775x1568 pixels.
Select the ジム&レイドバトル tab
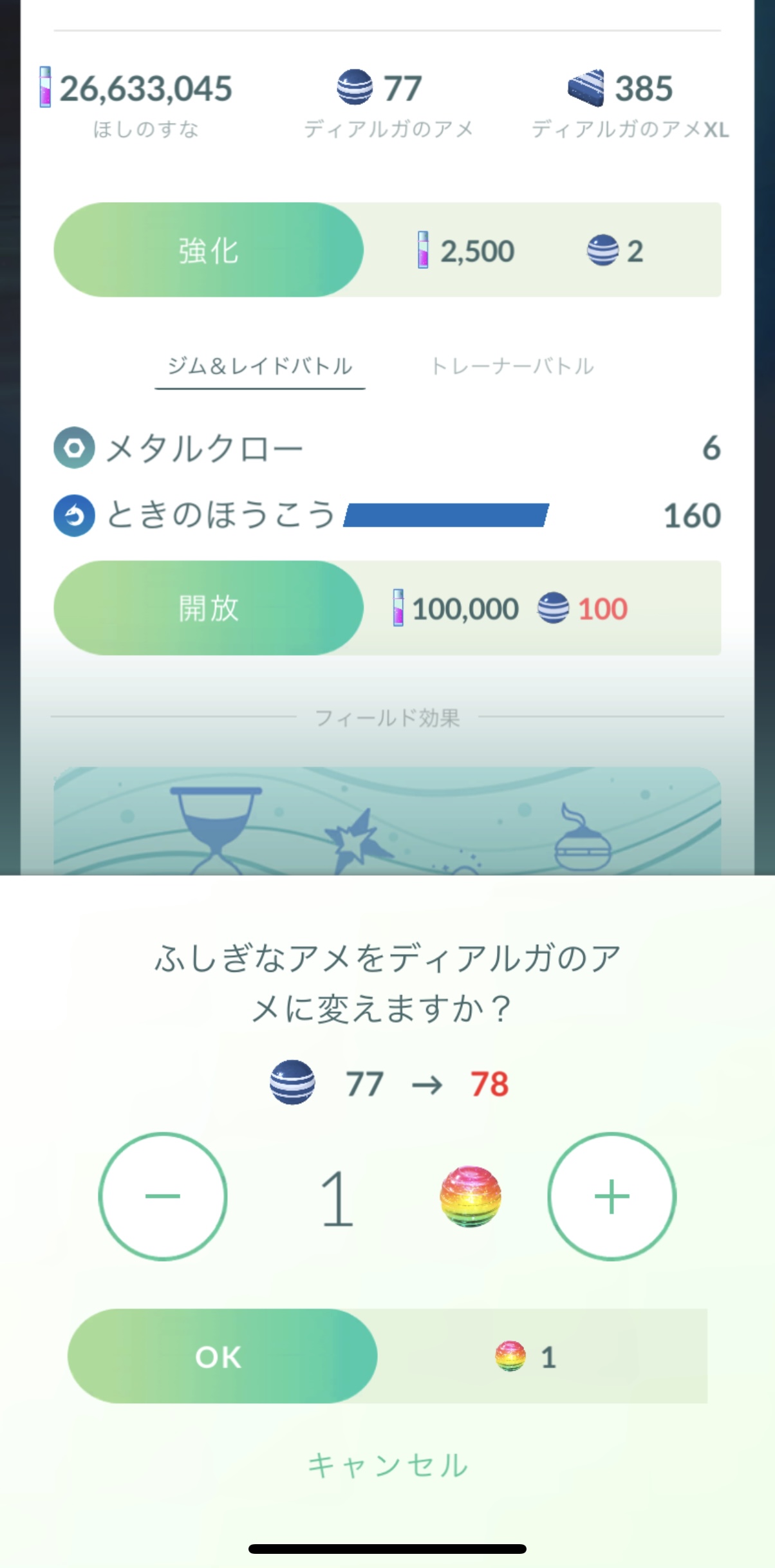260,366
